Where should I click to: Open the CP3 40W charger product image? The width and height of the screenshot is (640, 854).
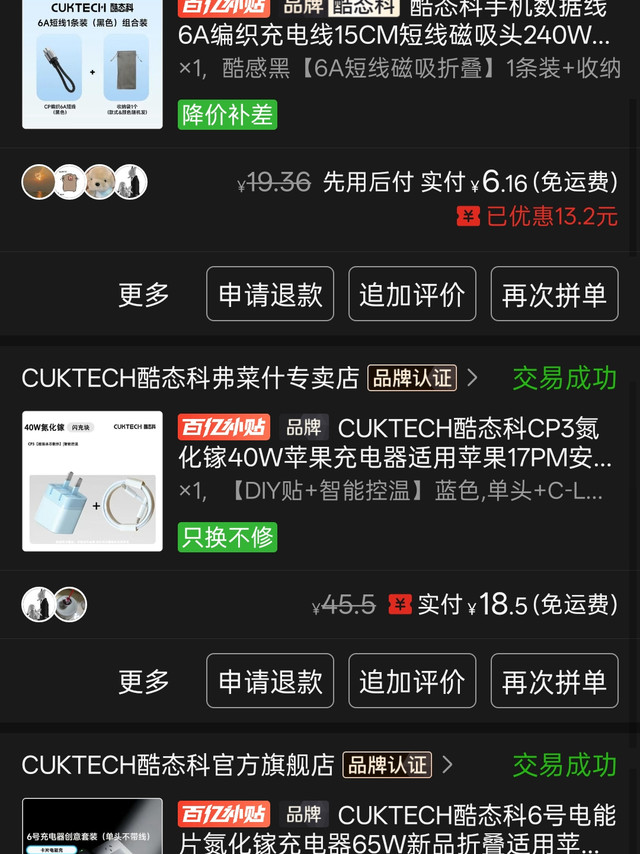[92, 481]
